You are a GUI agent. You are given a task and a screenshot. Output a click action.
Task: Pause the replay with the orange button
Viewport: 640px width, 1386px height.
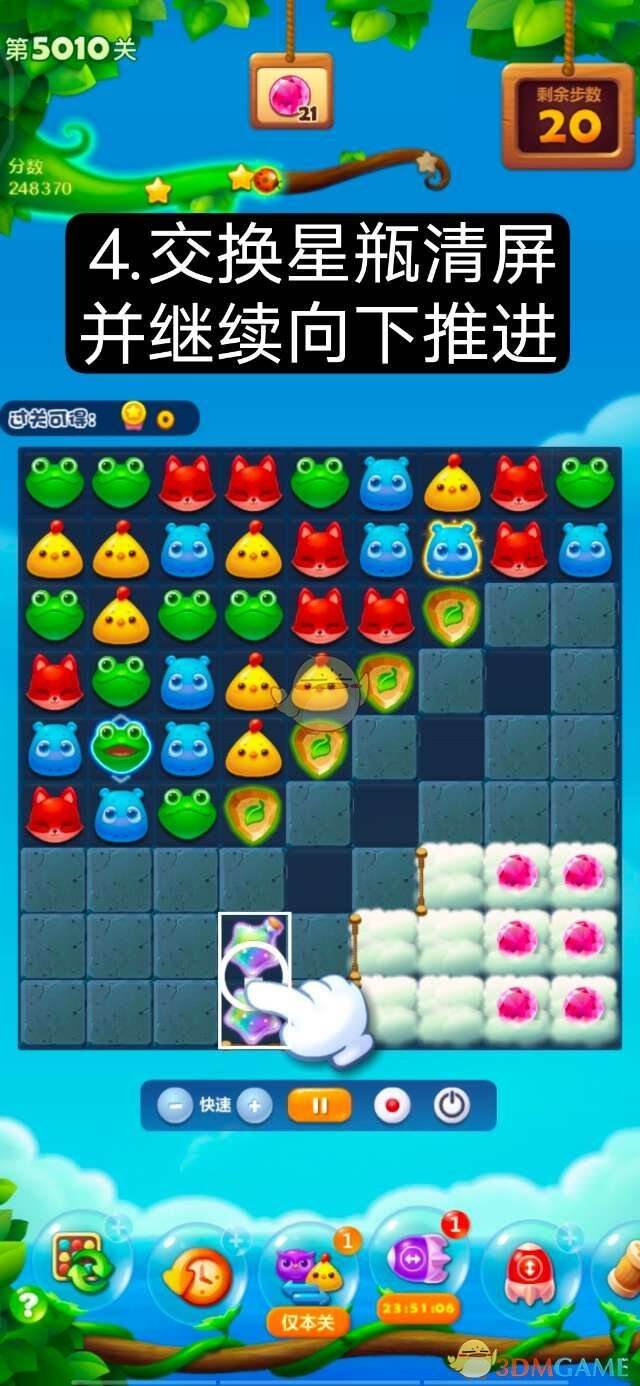coord(320,1106)
